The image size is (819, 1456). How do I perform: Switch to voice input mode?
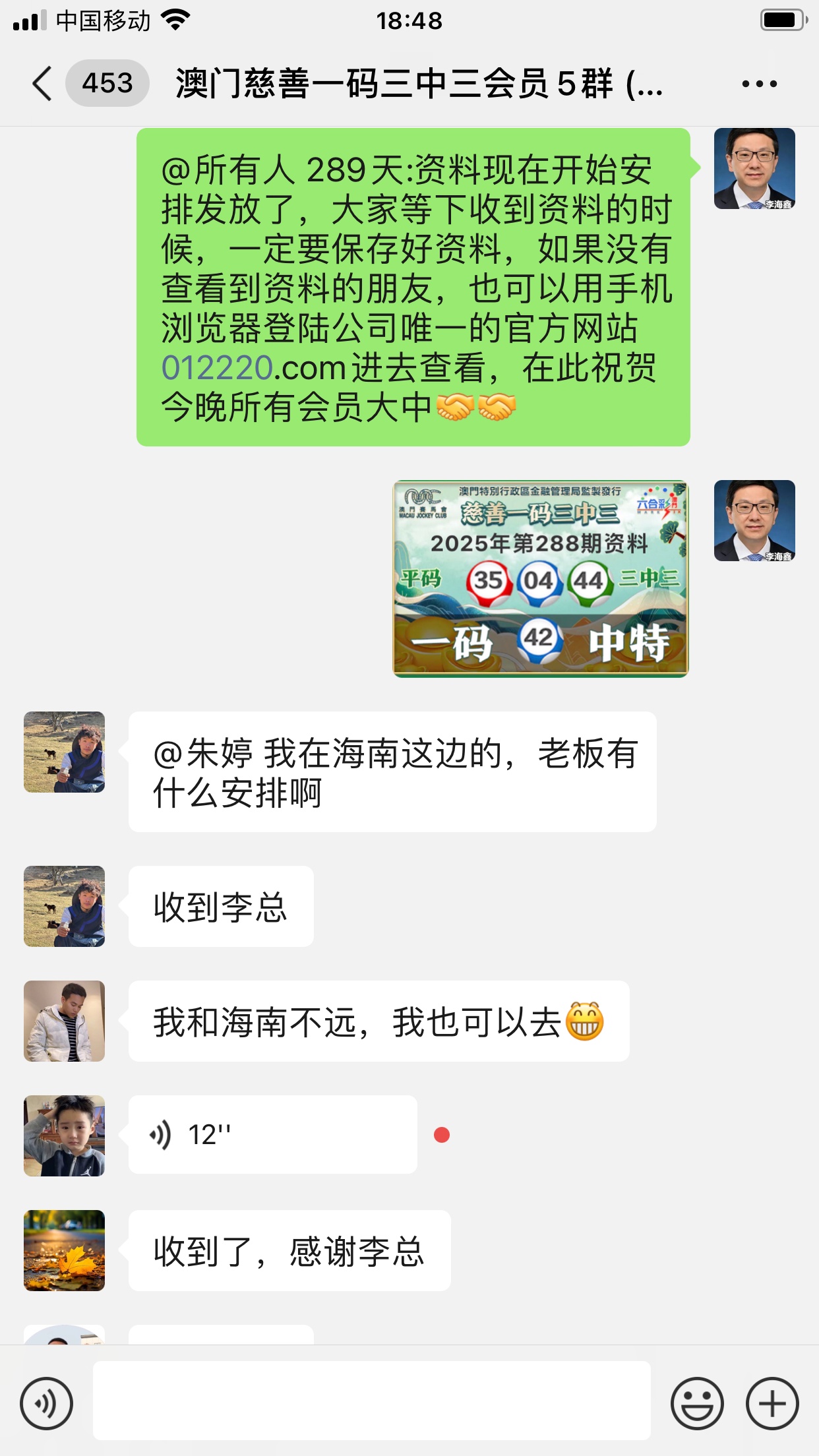point(46,1404)
